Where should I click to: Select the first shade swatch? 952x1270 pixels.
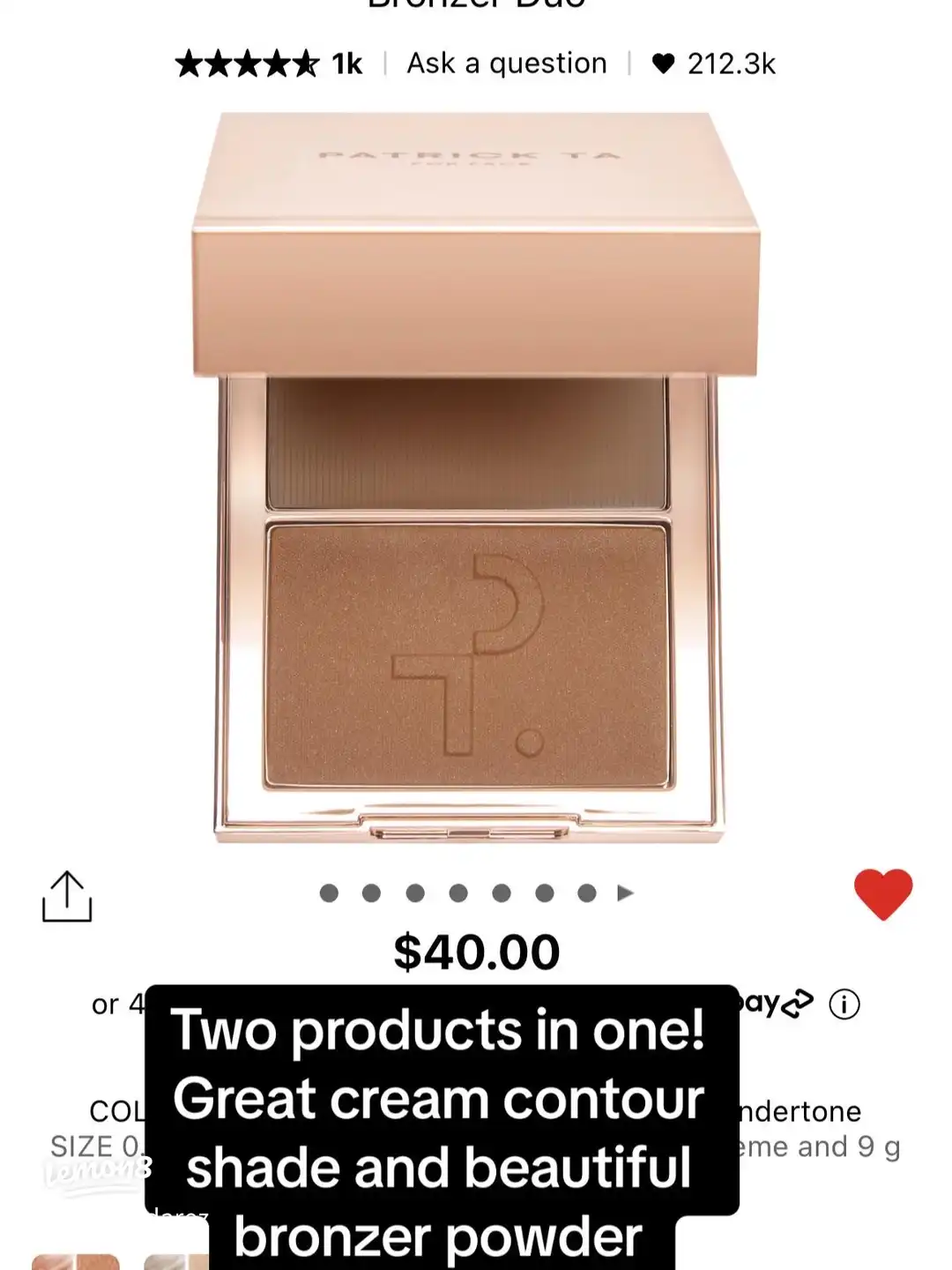coord(75,1261)
